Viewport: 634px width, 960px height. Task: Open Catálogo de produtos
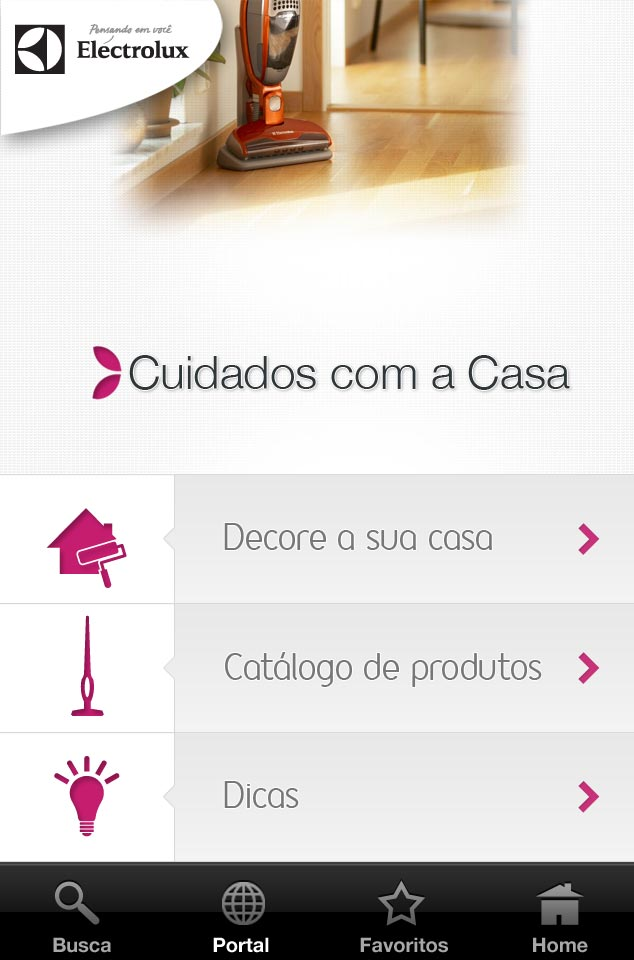pos(382,668)
